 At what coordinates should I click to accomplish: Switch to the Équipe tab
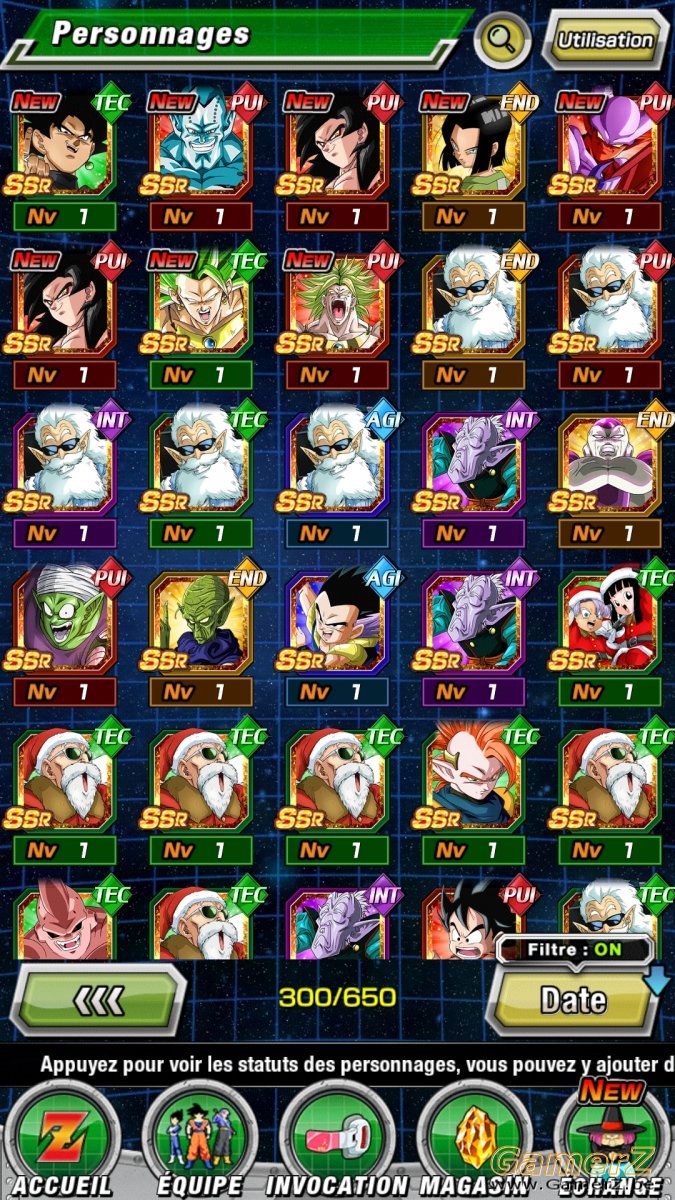click(200, 1140)
